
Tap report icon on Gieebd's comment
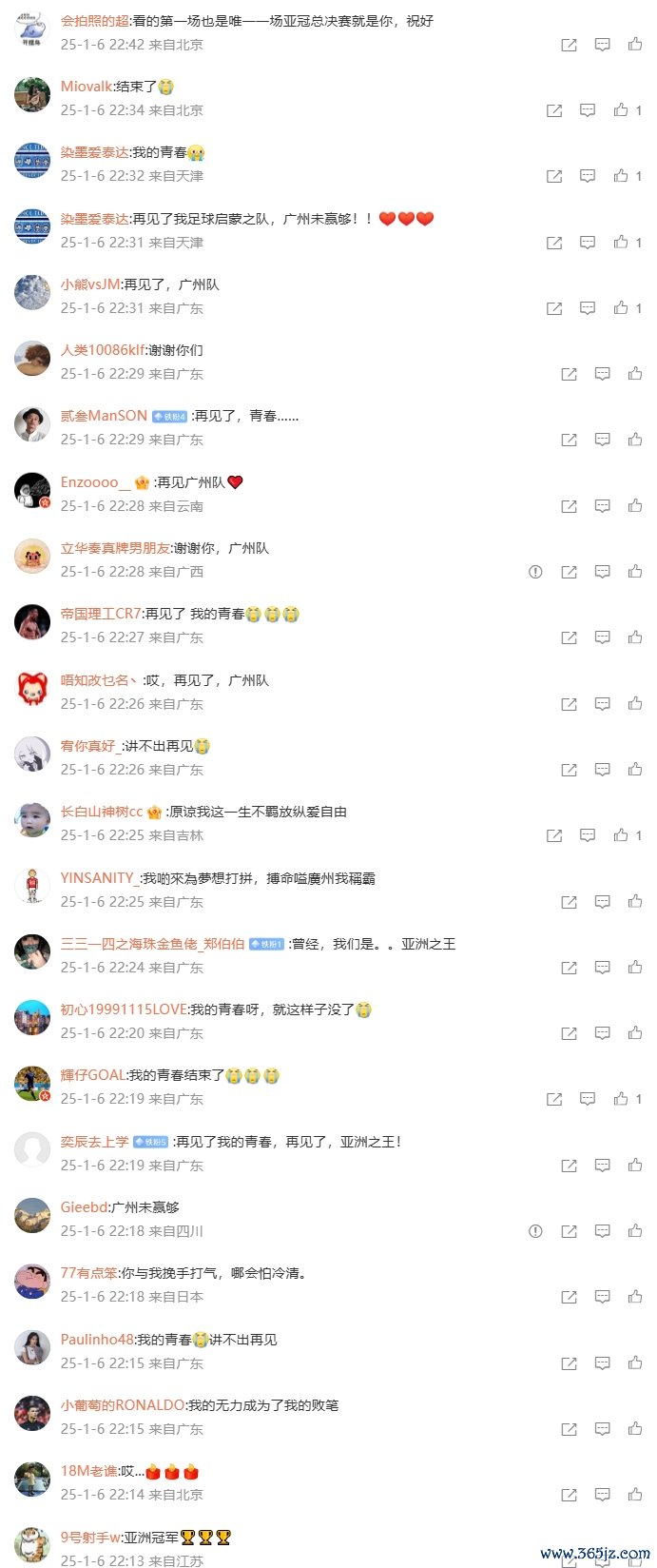pyautogui.click(x=535, y=1231)
